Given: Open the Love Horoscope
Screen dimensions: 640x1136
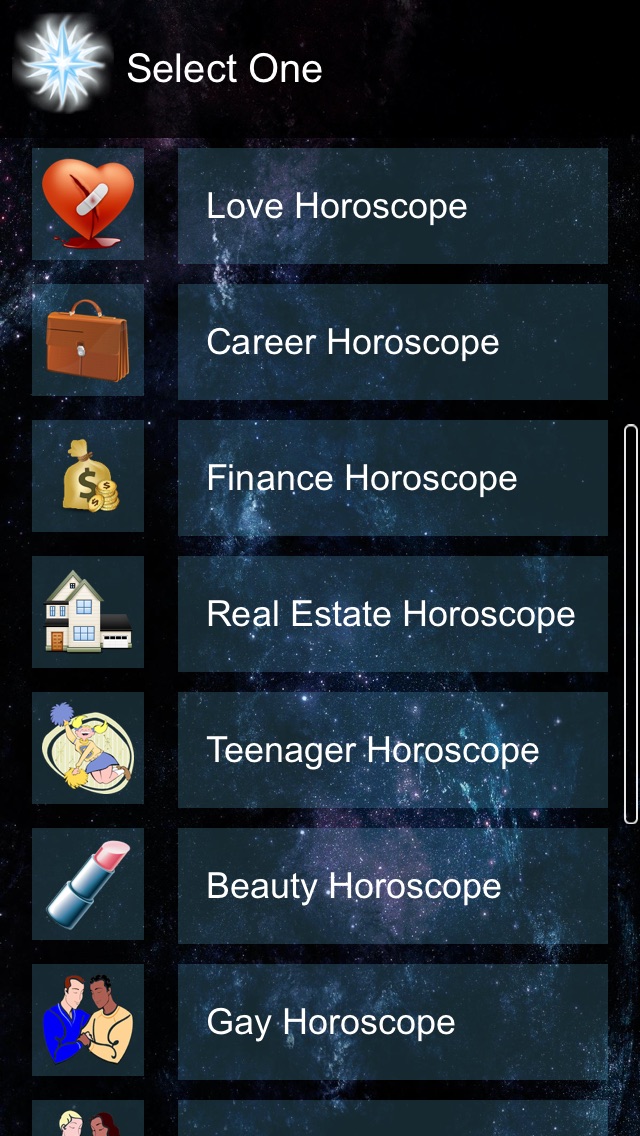Looking at the screenshot, I should (x=392, y=206).
